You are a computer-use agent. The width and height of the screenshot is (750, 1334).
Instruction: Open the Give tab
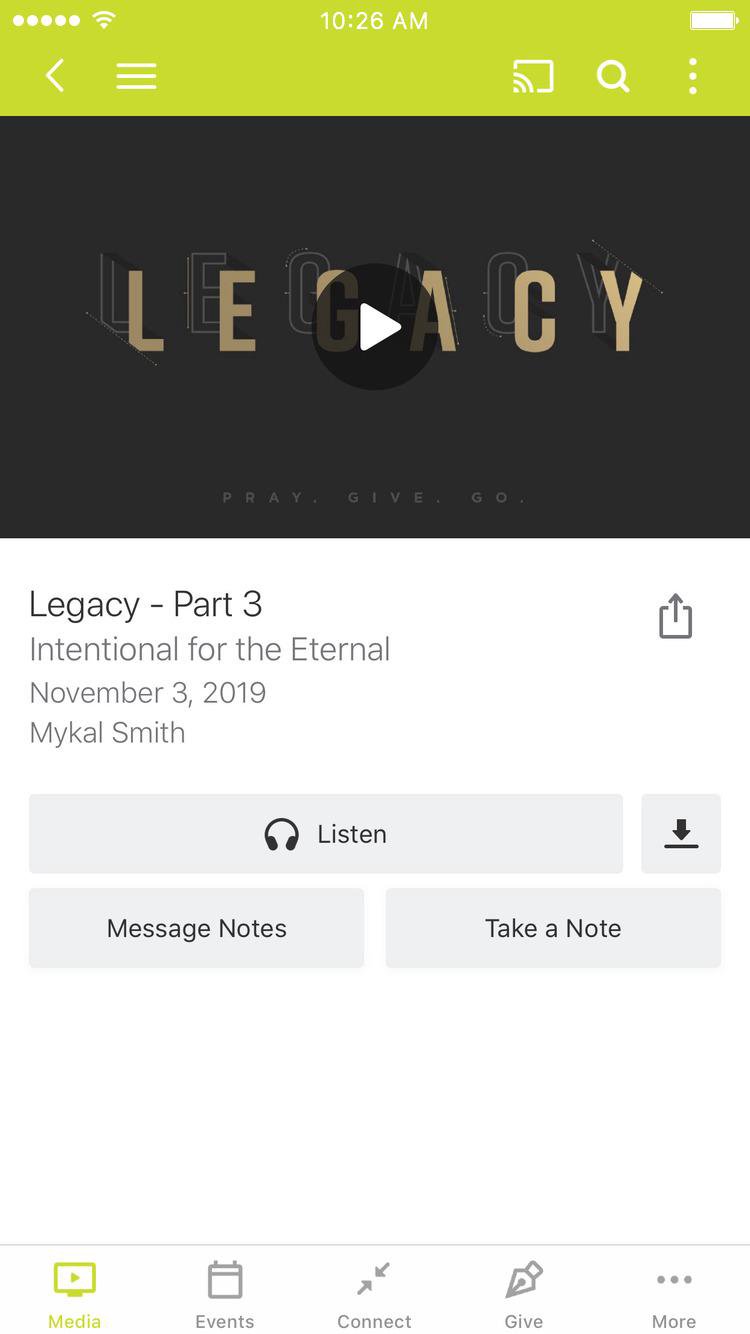pyautogui.click(x=524, y=1294)
